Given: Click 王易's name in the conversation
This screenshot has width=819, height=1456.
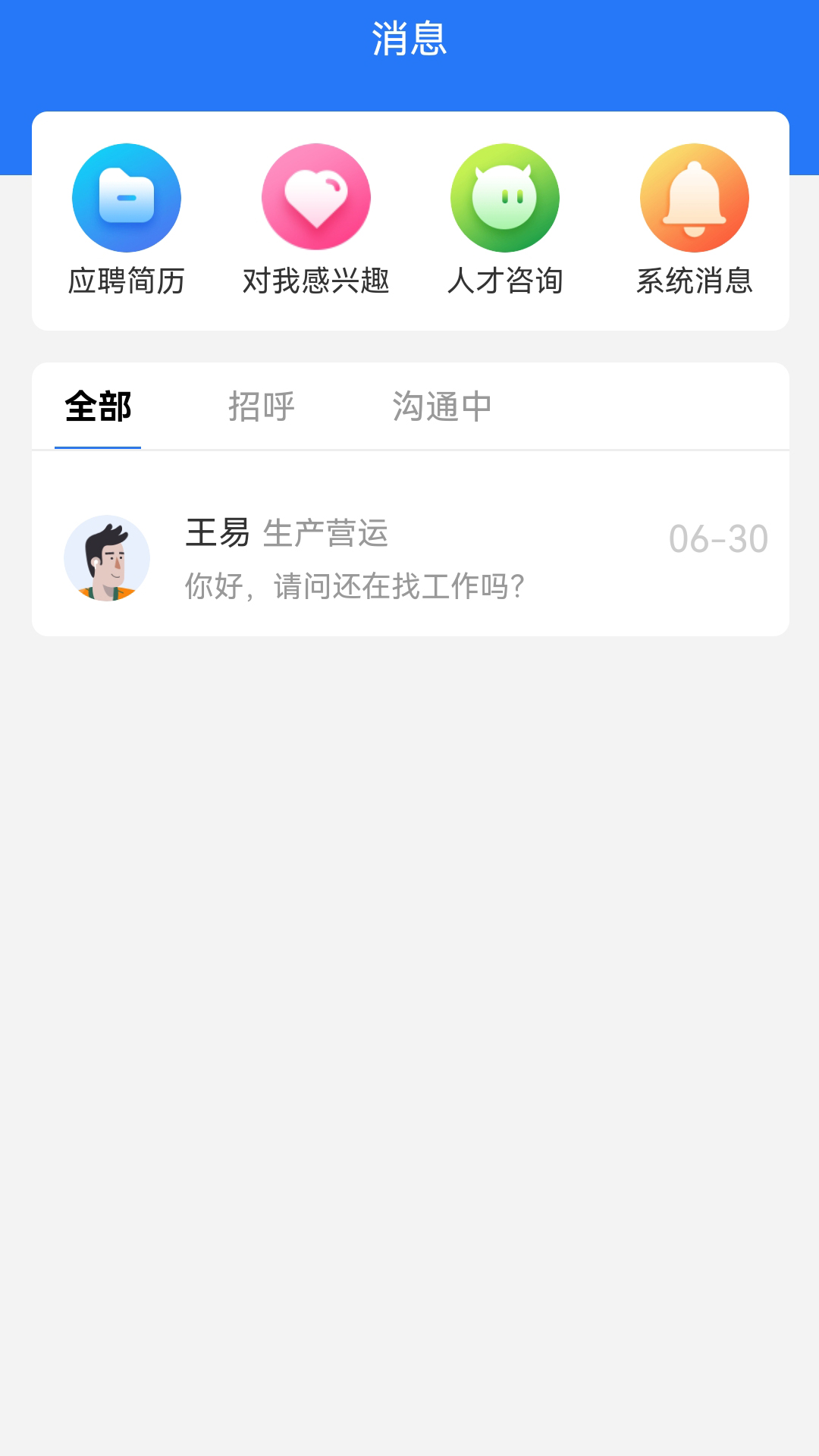Looking at the screenshot, I should [x=218, y=536].
